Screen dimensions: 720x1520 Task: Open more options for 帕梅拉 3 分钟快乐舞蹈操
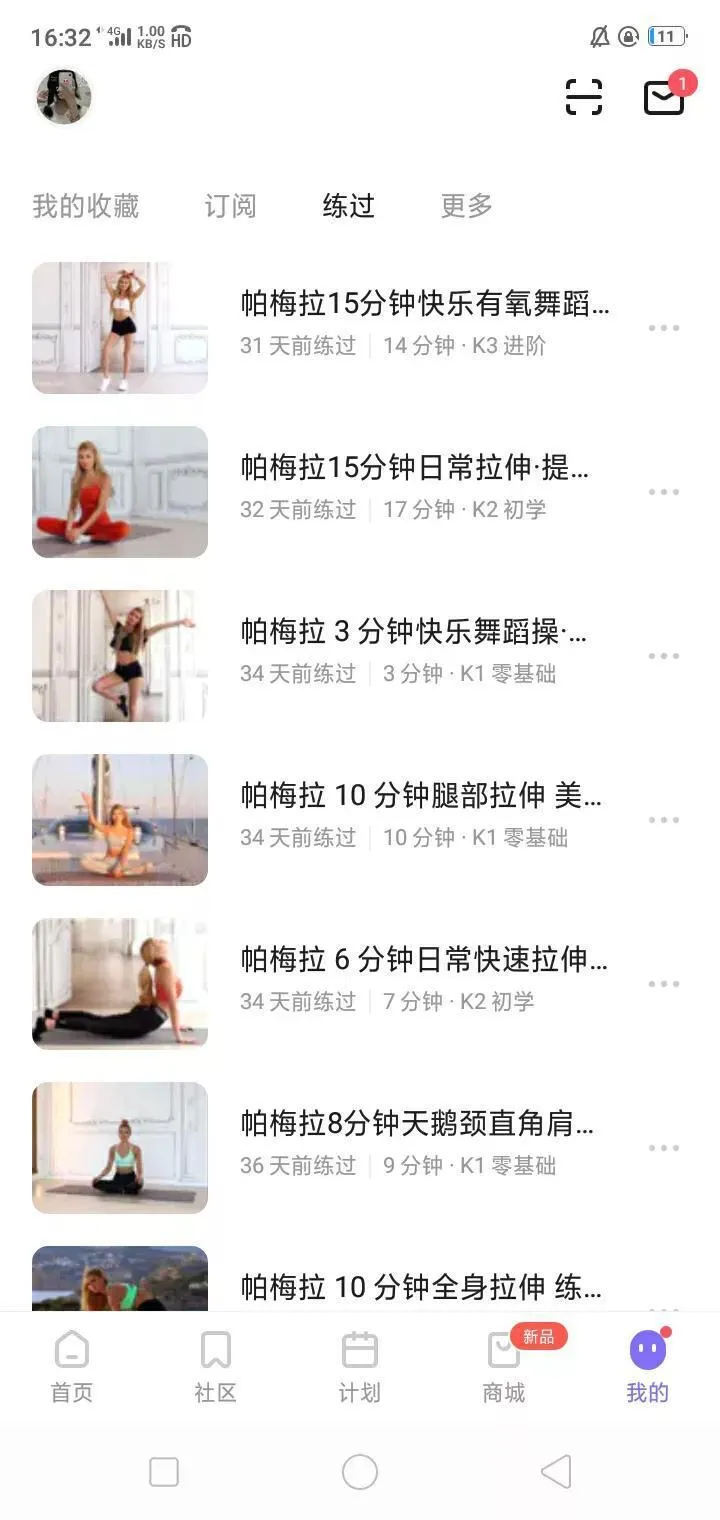664,656
